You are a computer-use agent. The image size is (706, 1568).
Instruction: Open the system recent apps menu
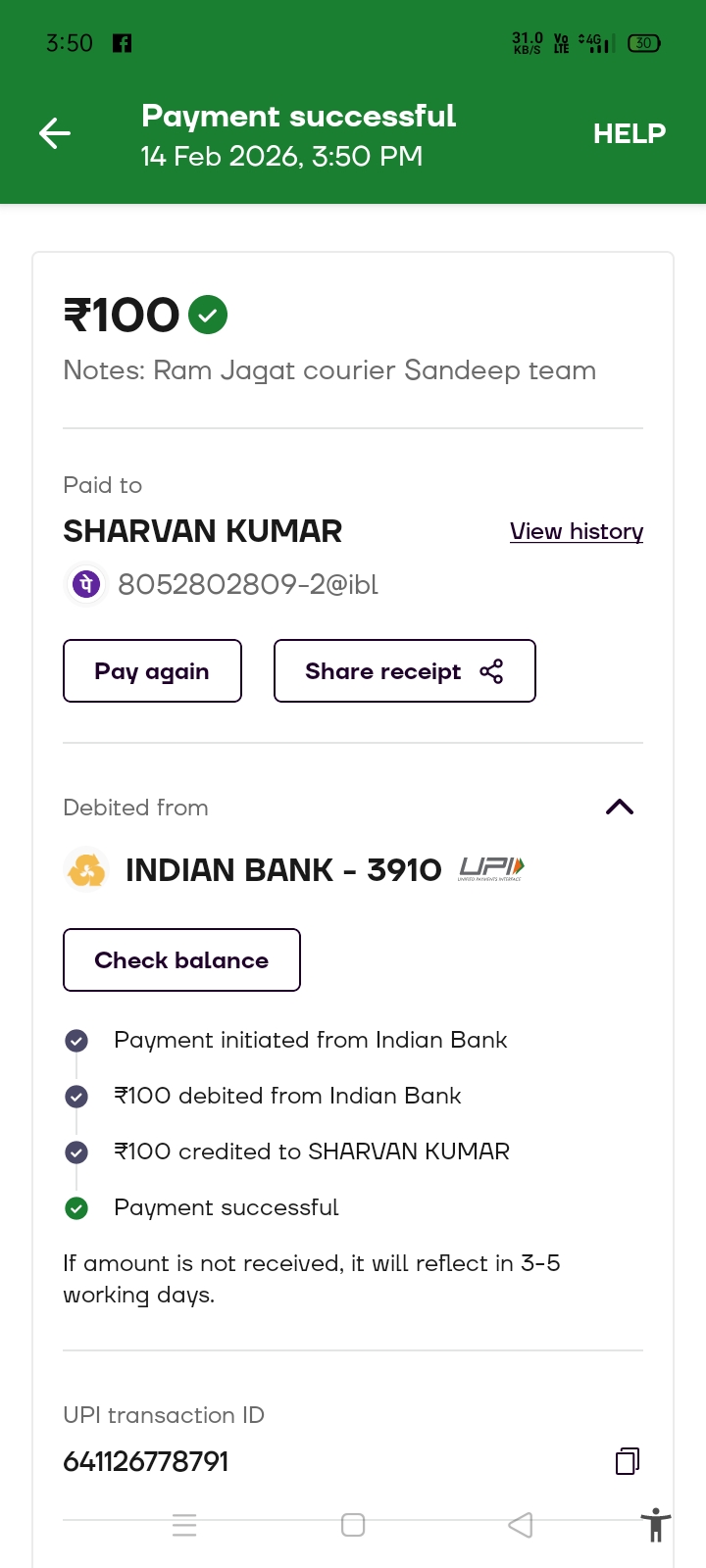pyautogui.click(x=184, y=1525)
